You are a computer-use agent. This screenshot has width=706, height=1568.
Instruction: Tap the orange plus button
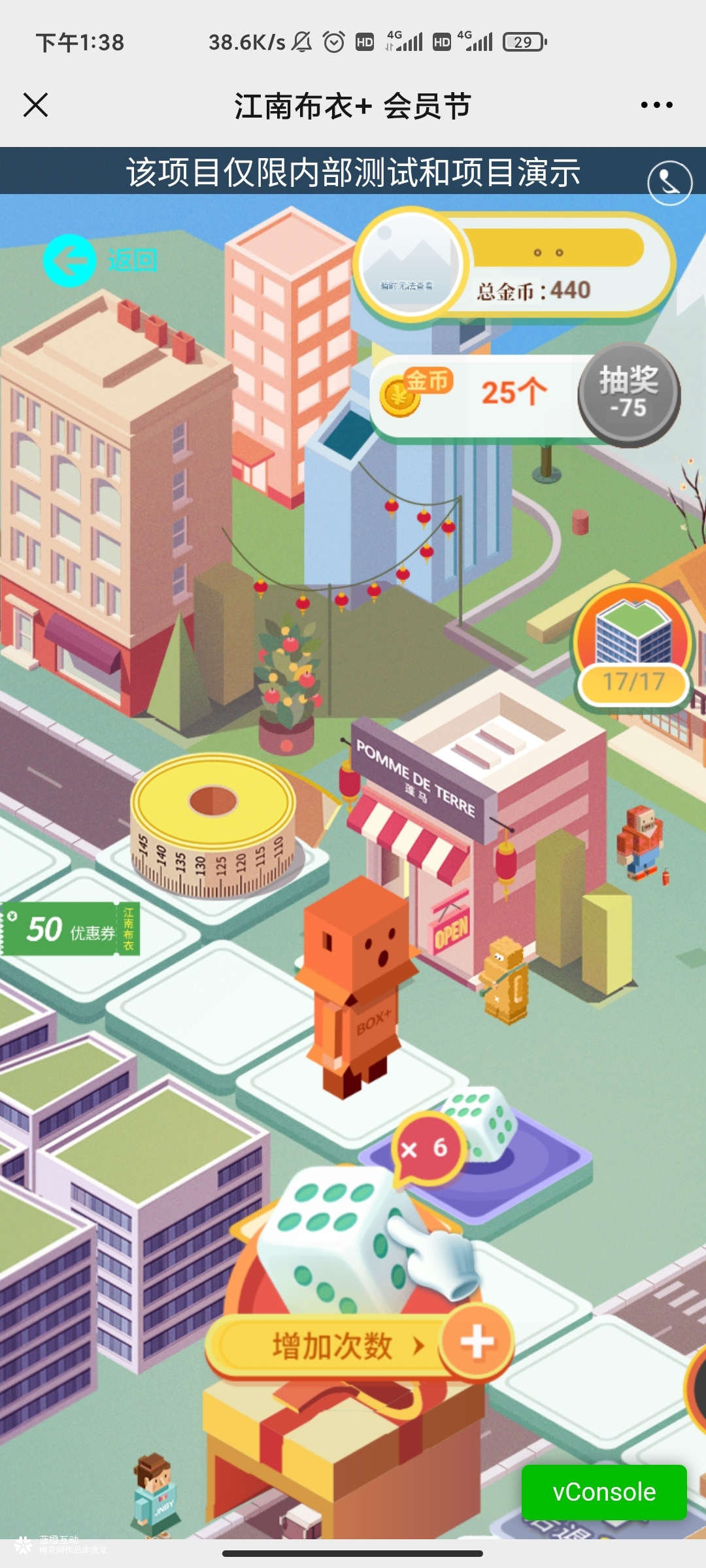[x=477, y=1341]
